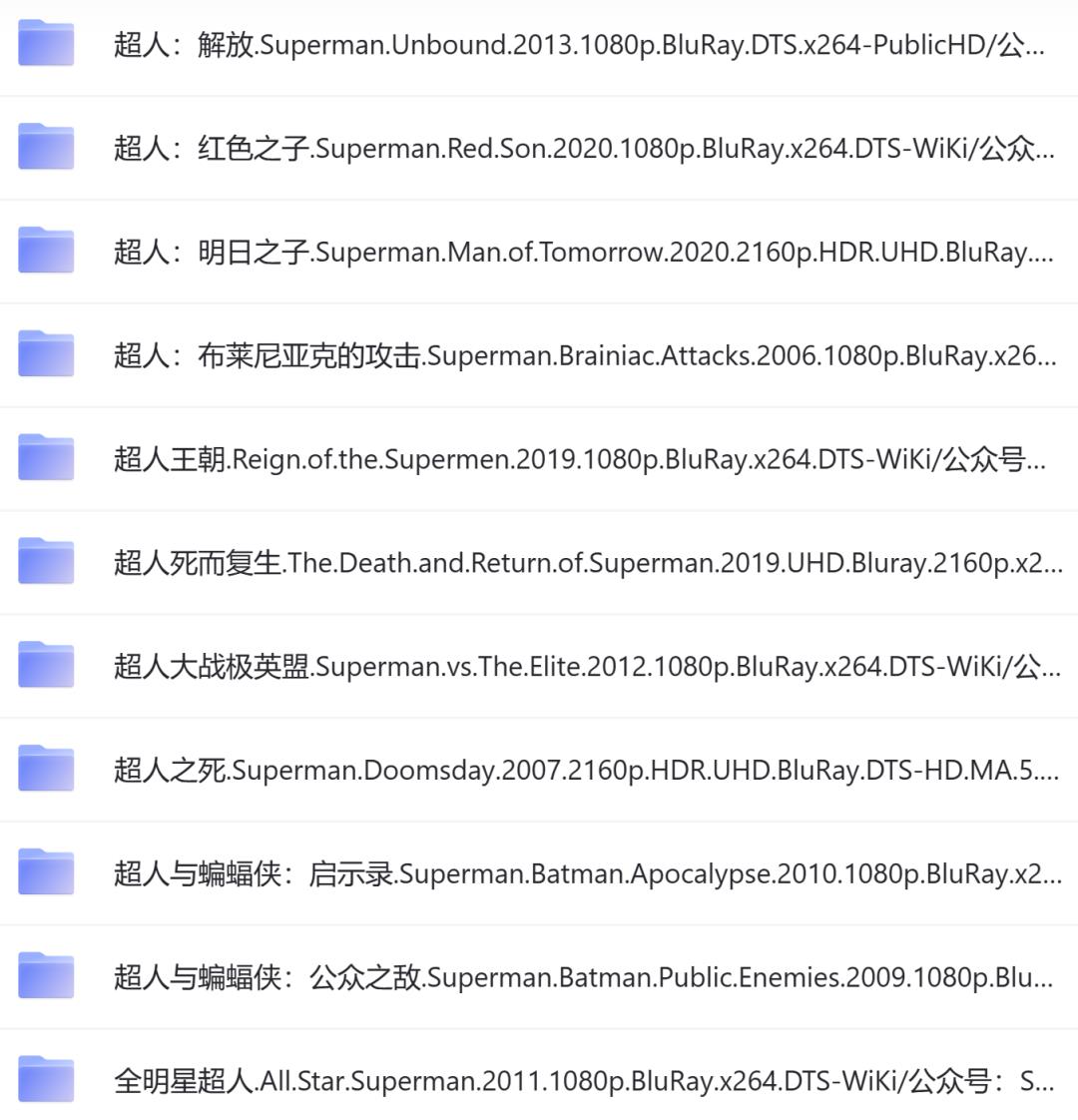Open the Superman.Man.of.Tomorrow.2020 folder

click(x=579, y=253)
